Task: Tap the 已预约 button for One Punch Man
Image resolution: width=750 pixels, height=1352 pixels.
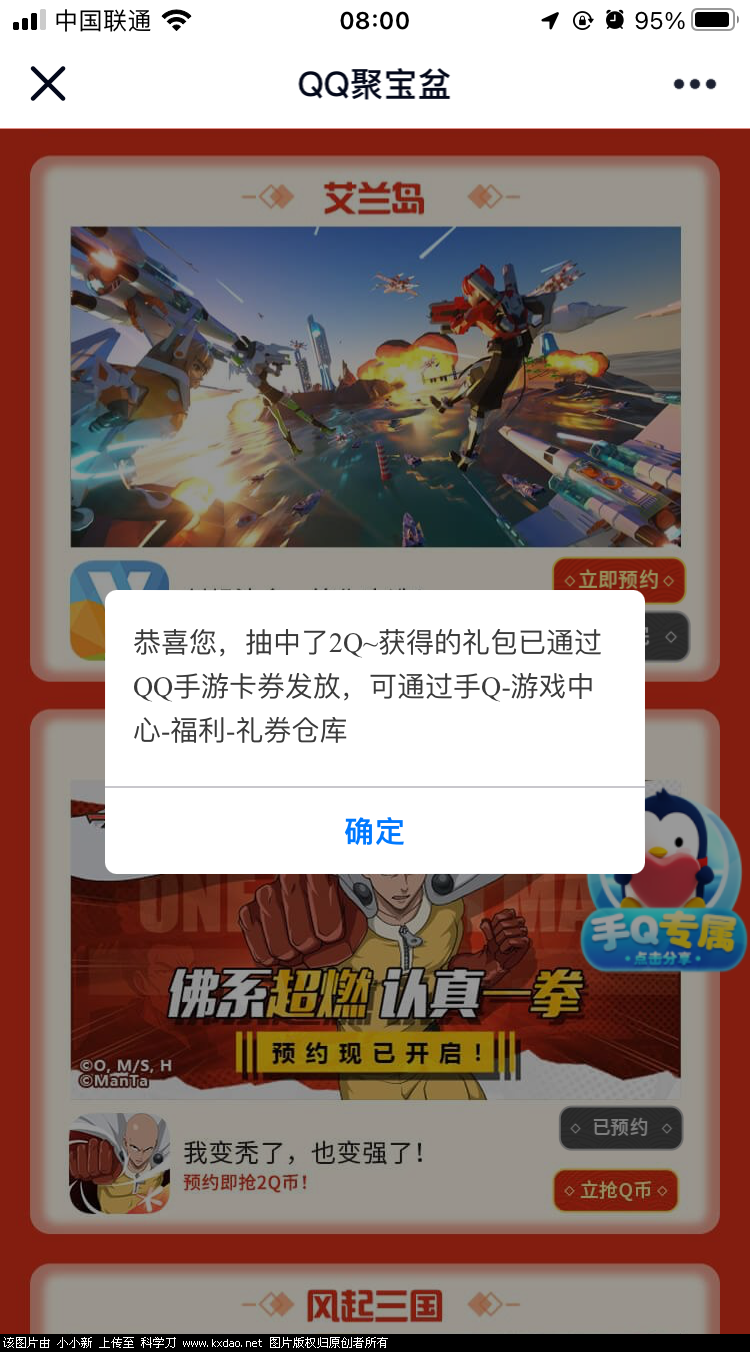Action: pyautogui.click(x=620, y=1128)
